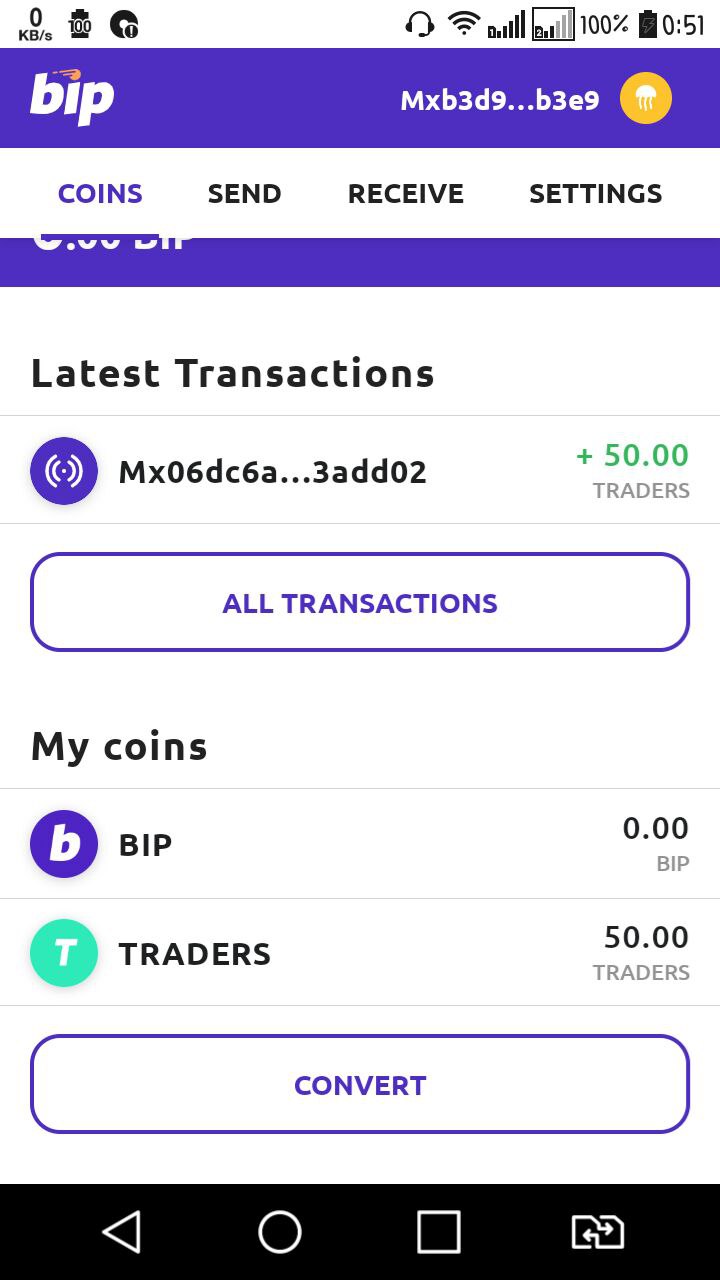Viewport: 720px width, 1280px height.
Task: Open the Settings tab
Action: (x=595, y=193)
